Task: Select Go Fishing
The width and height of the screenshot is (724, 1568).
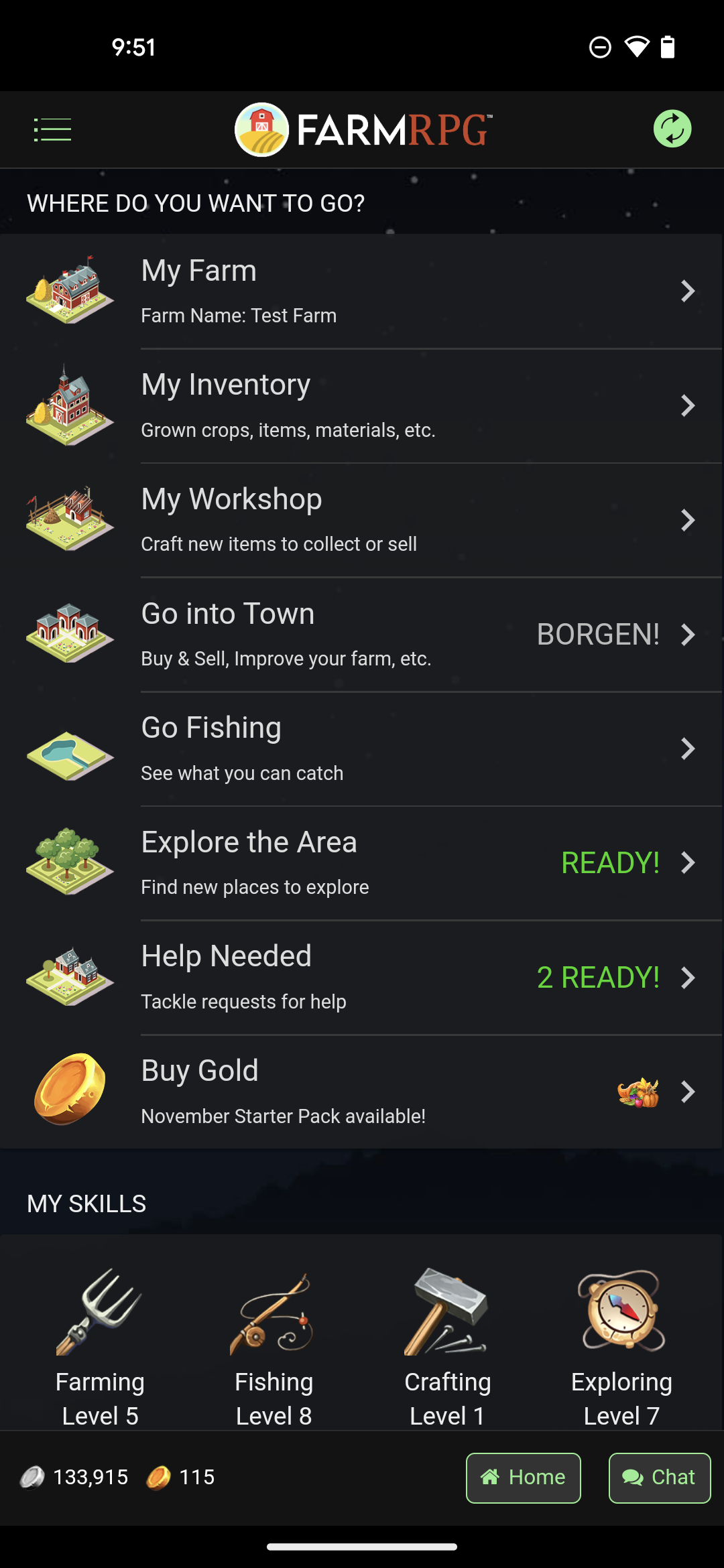Action: click(x=362, y=749)
